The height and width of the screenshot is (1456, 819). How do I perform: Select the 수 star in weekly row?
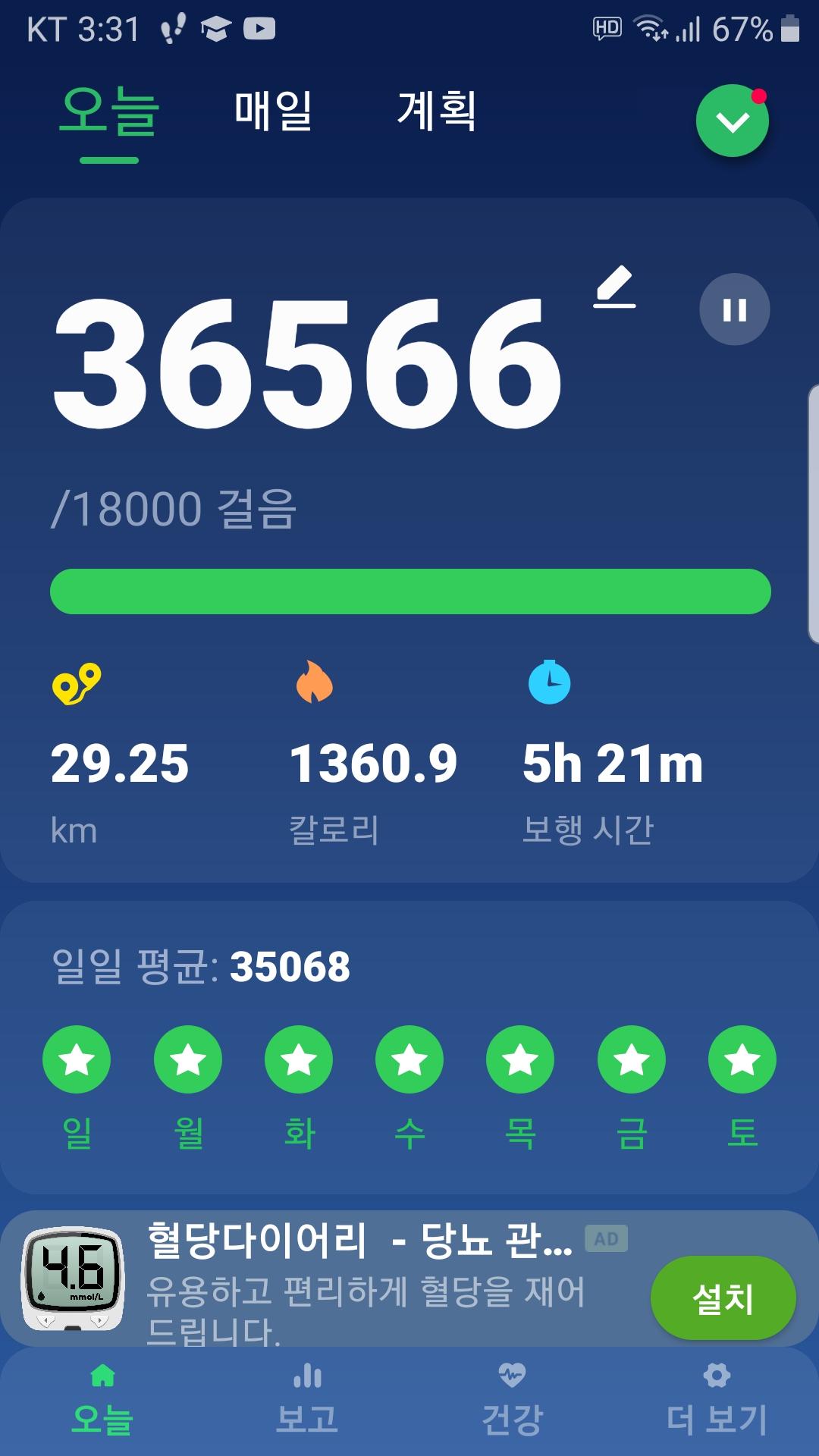point(409,1059)
